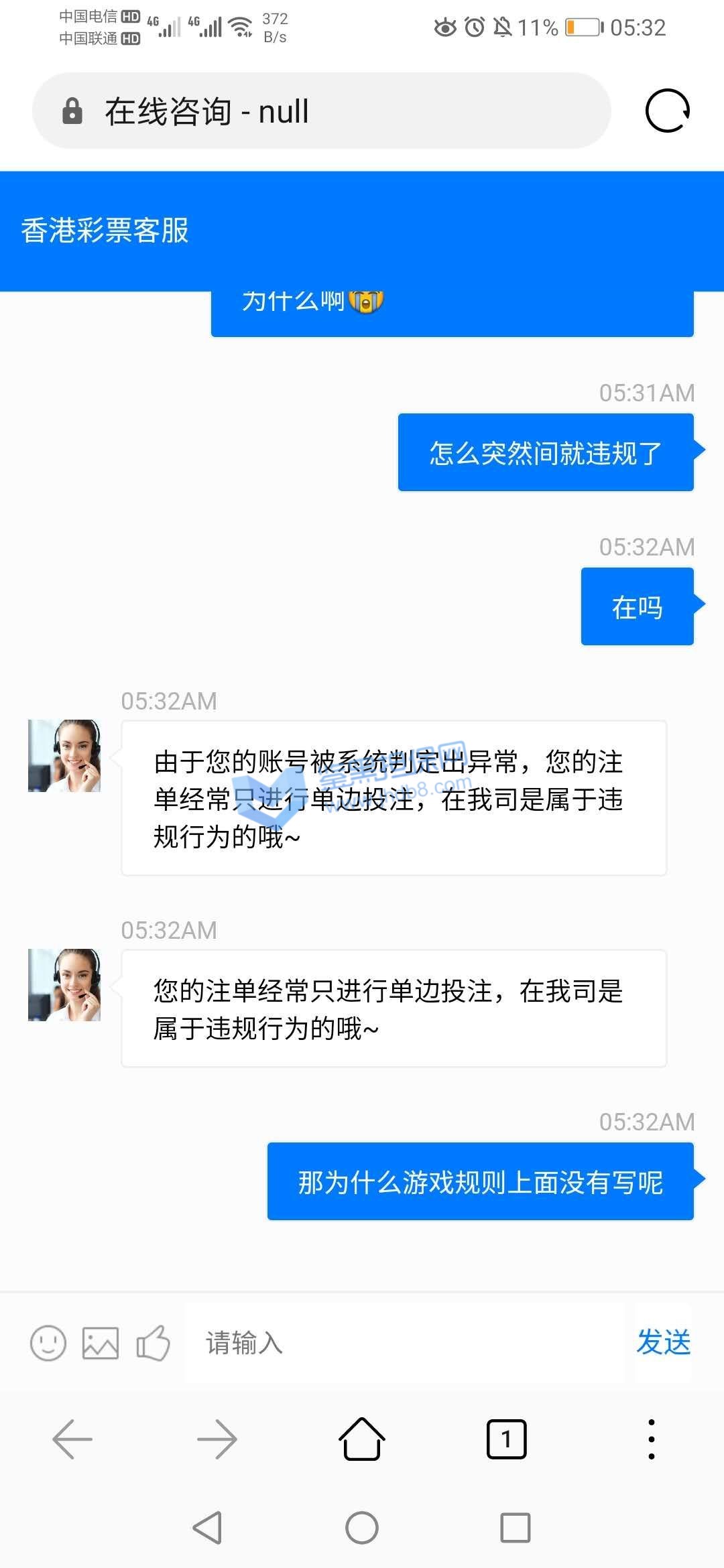Tap the system back triangle button
This screenshot has height=1568, width=724.
pos(208,1528)
